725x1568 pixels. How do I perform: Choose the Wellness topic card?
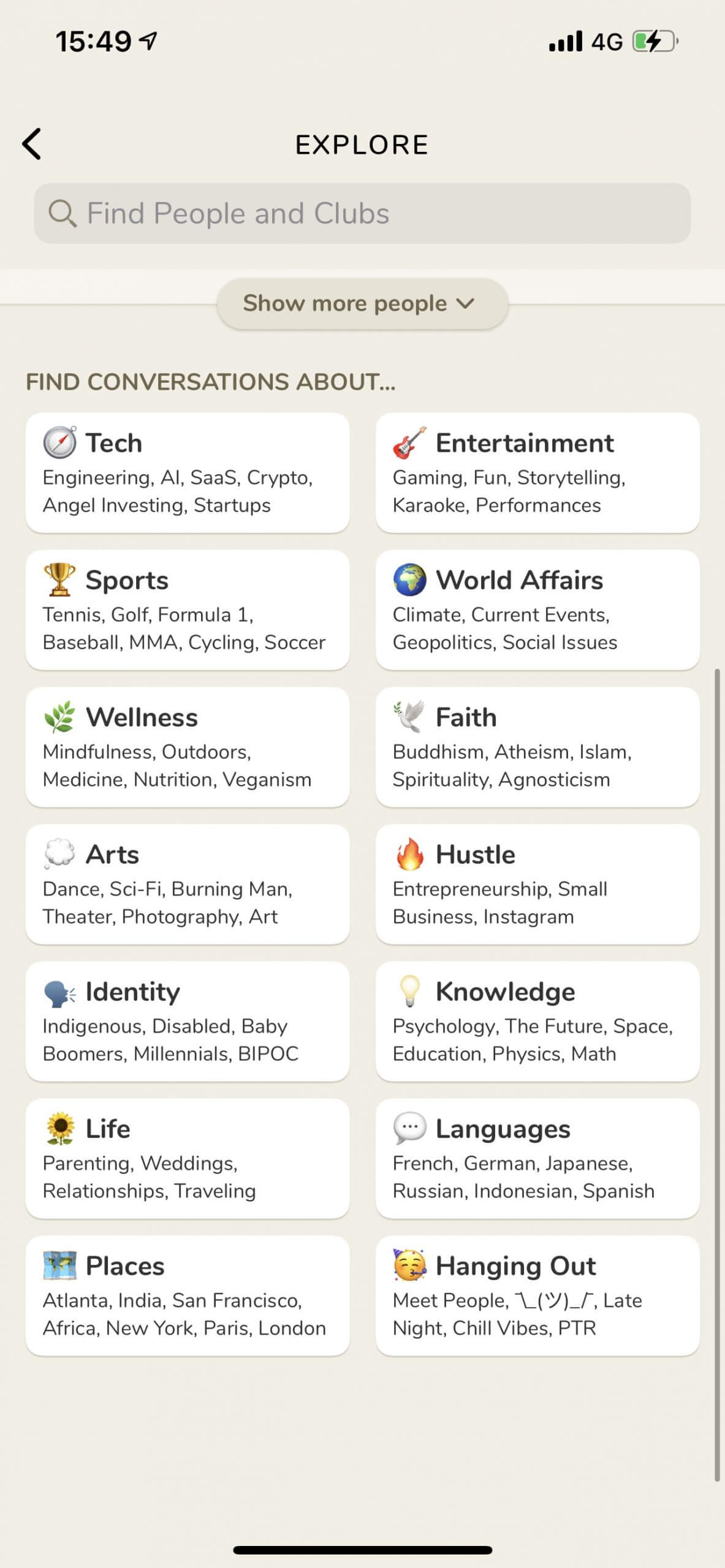(x=188, y=747)
